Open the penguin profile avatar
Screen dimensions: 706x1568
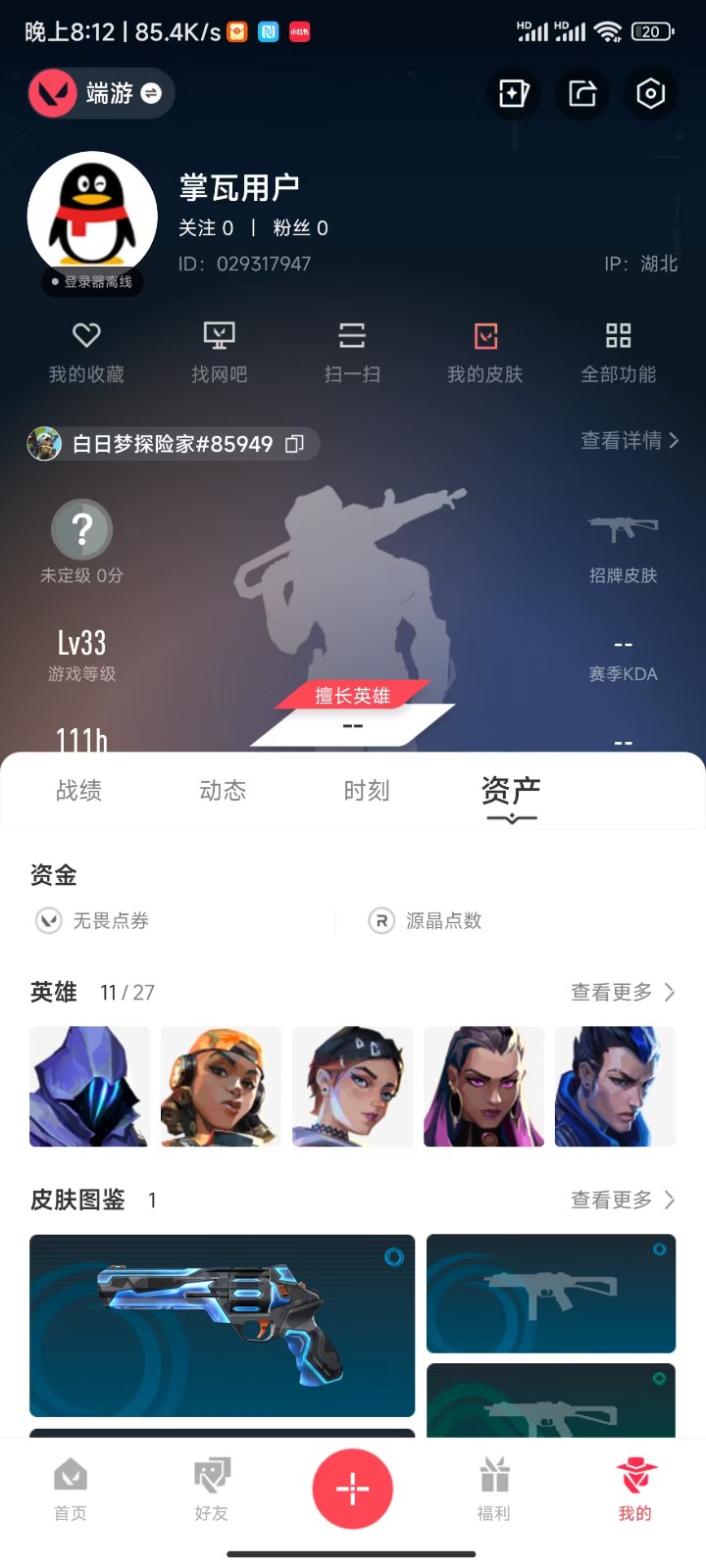click(92, 215)
